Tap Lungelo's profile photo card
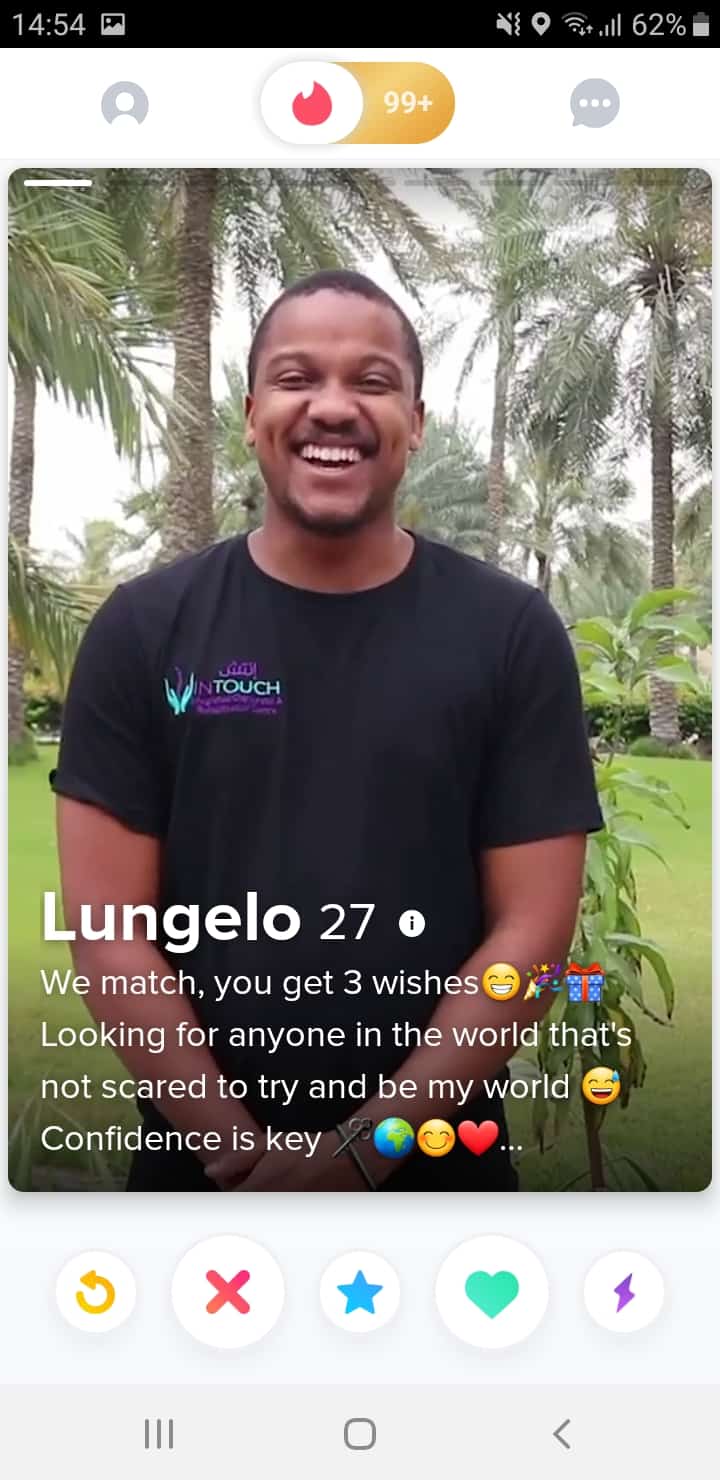720x1480 pixels. pos(360,680)
